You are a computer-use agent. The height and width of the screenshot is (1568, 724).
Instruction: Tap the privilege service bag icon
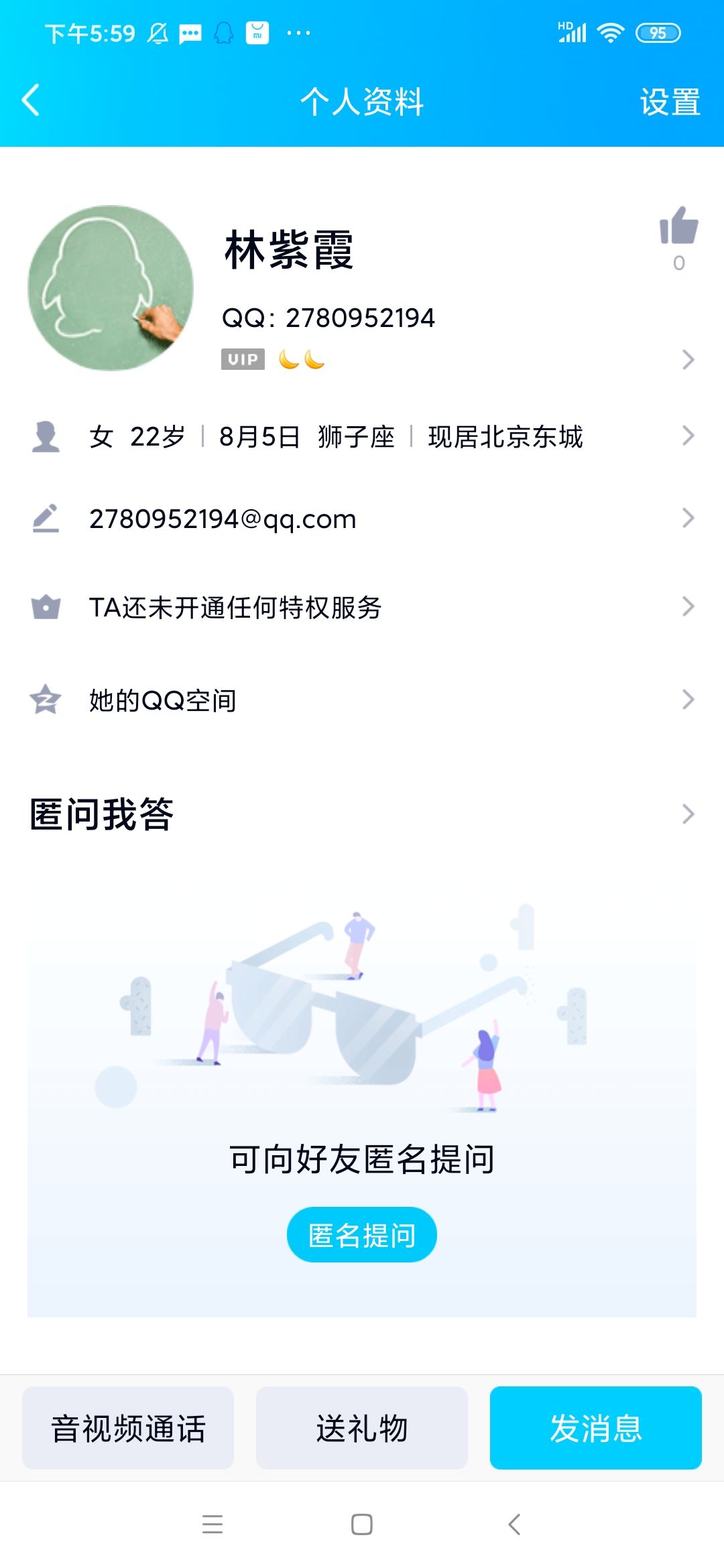(44, 608)
